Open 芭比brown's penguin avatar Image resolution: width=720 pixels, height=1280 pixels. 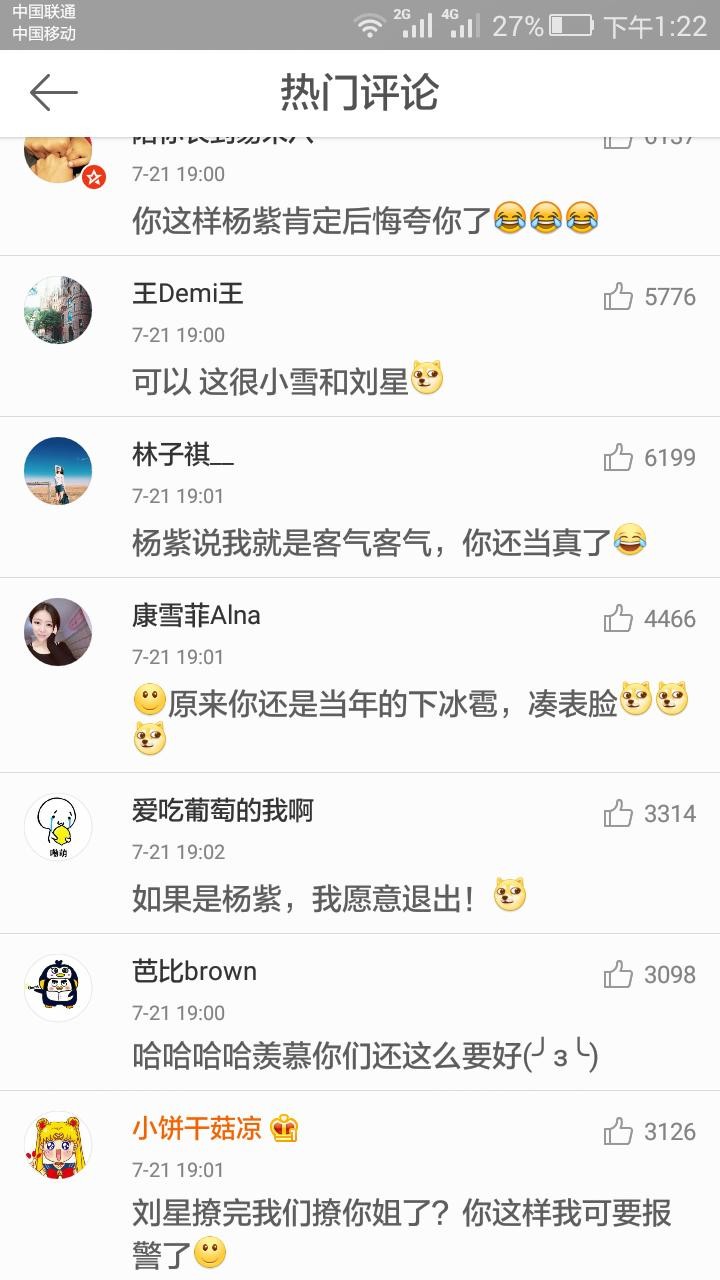coord(58,988)
